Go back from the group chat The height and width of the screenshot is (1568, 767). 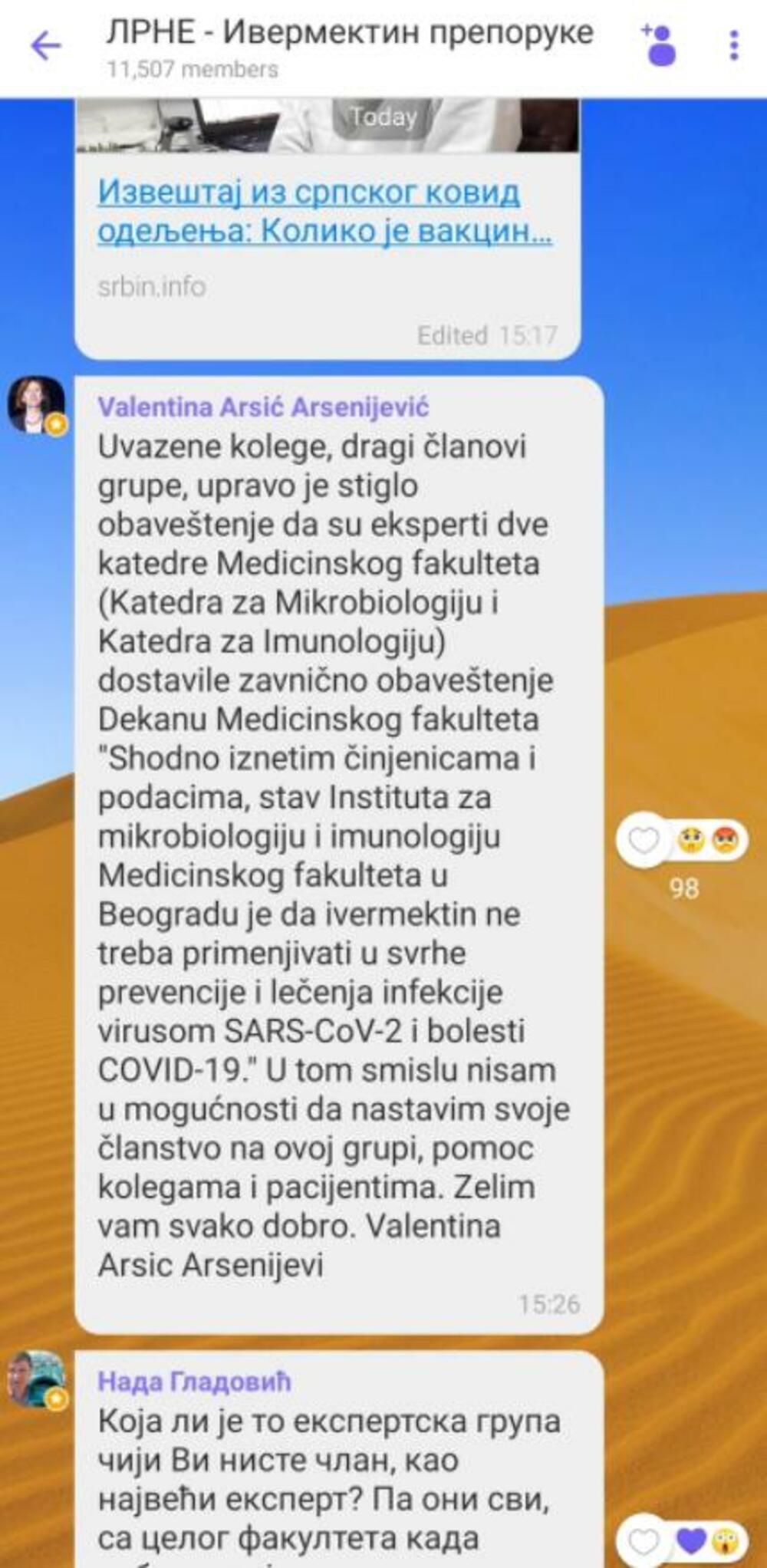coord(45,47)
